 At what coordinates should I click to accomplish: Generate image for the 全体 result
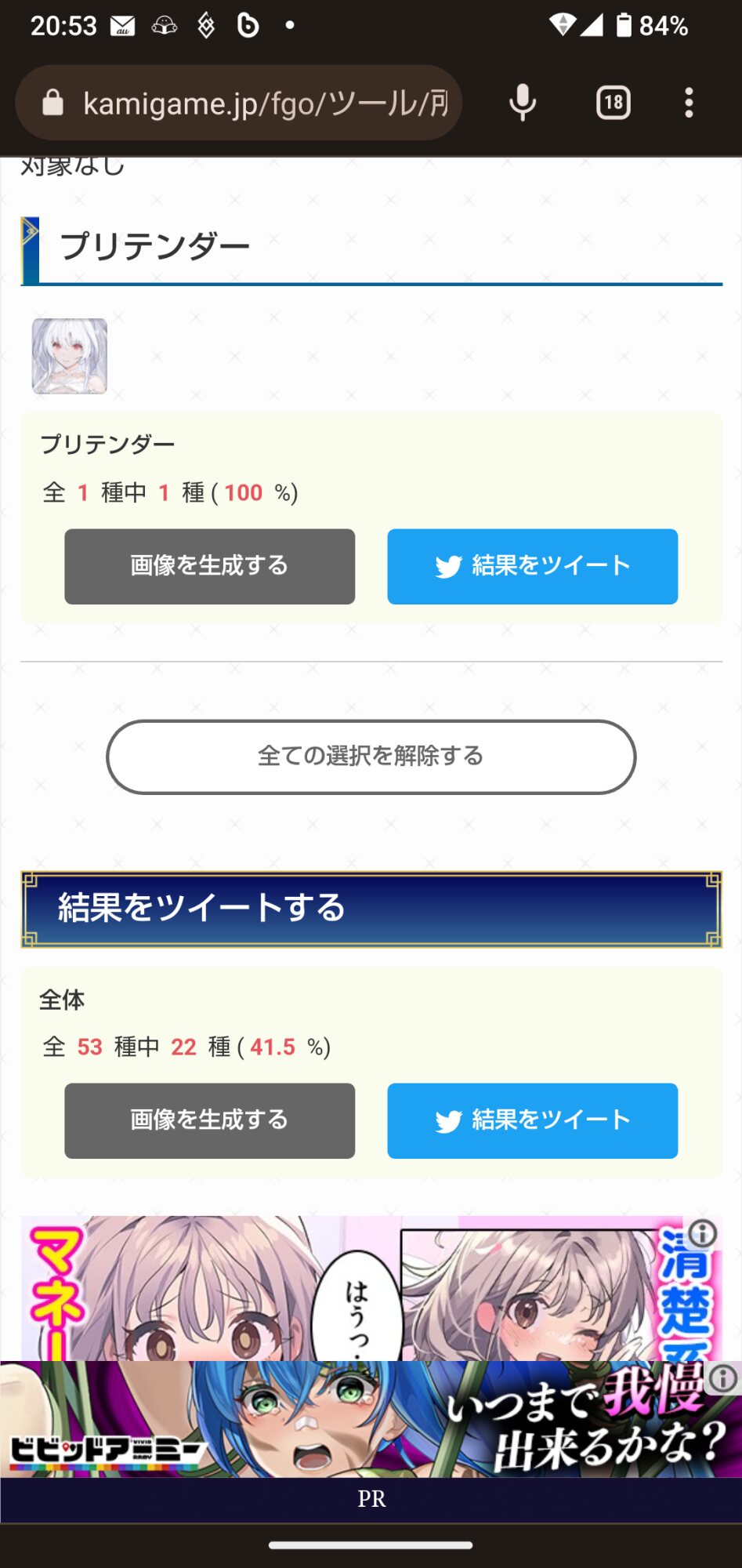(209, 1120)
